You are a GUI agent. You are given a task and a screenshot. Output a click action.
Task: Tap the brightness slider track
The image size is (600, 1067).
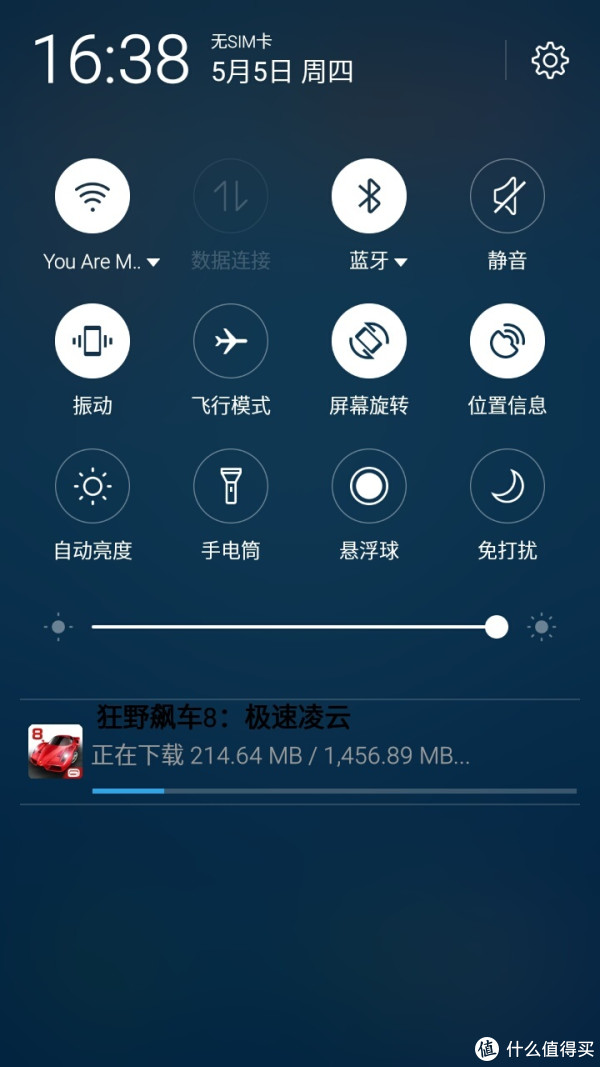pyautogui.click(x=290, y=627)
